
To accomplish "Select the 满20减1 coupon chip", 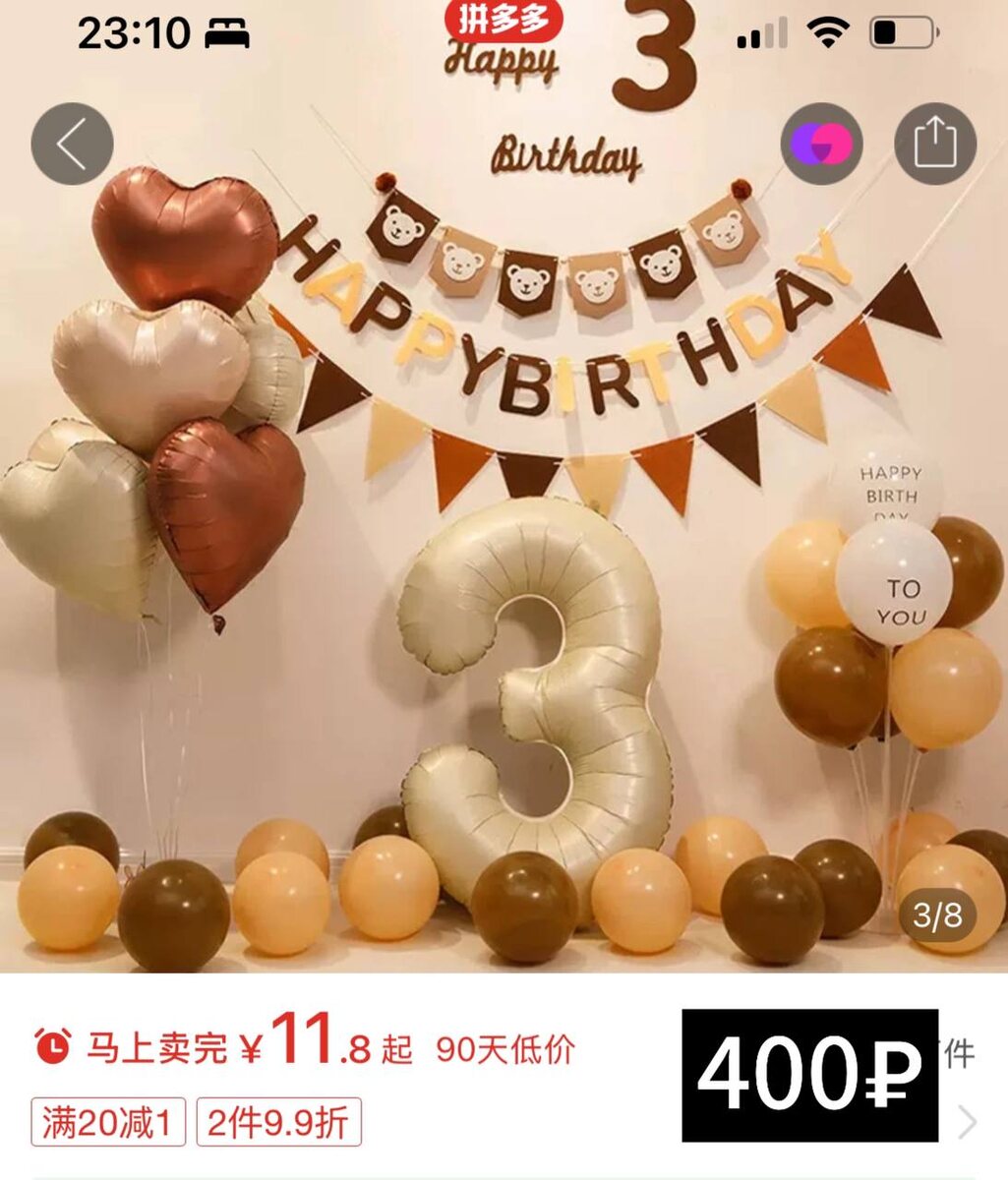I will [108, 1122].
